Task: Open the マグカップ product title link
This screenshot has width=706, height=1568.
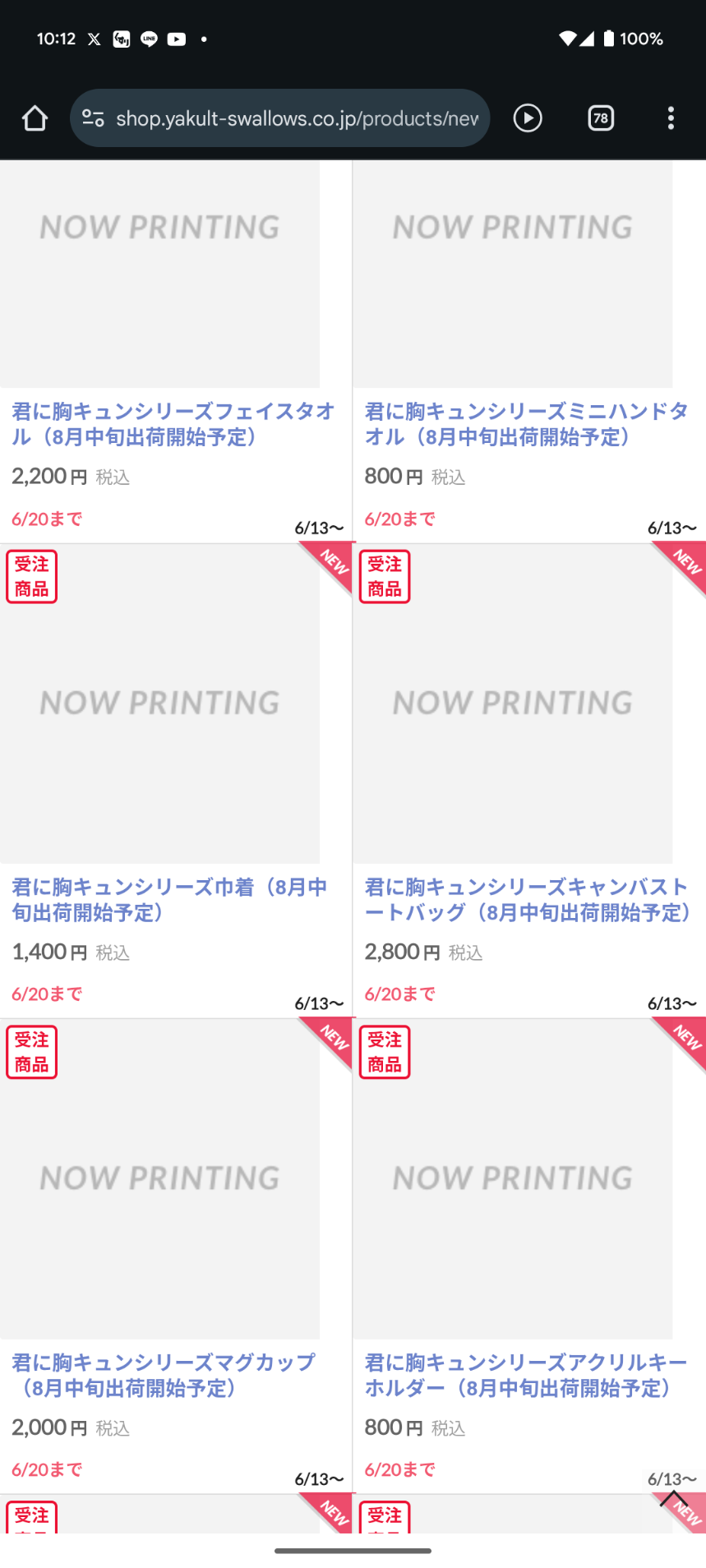Action: click(164, 1375)
